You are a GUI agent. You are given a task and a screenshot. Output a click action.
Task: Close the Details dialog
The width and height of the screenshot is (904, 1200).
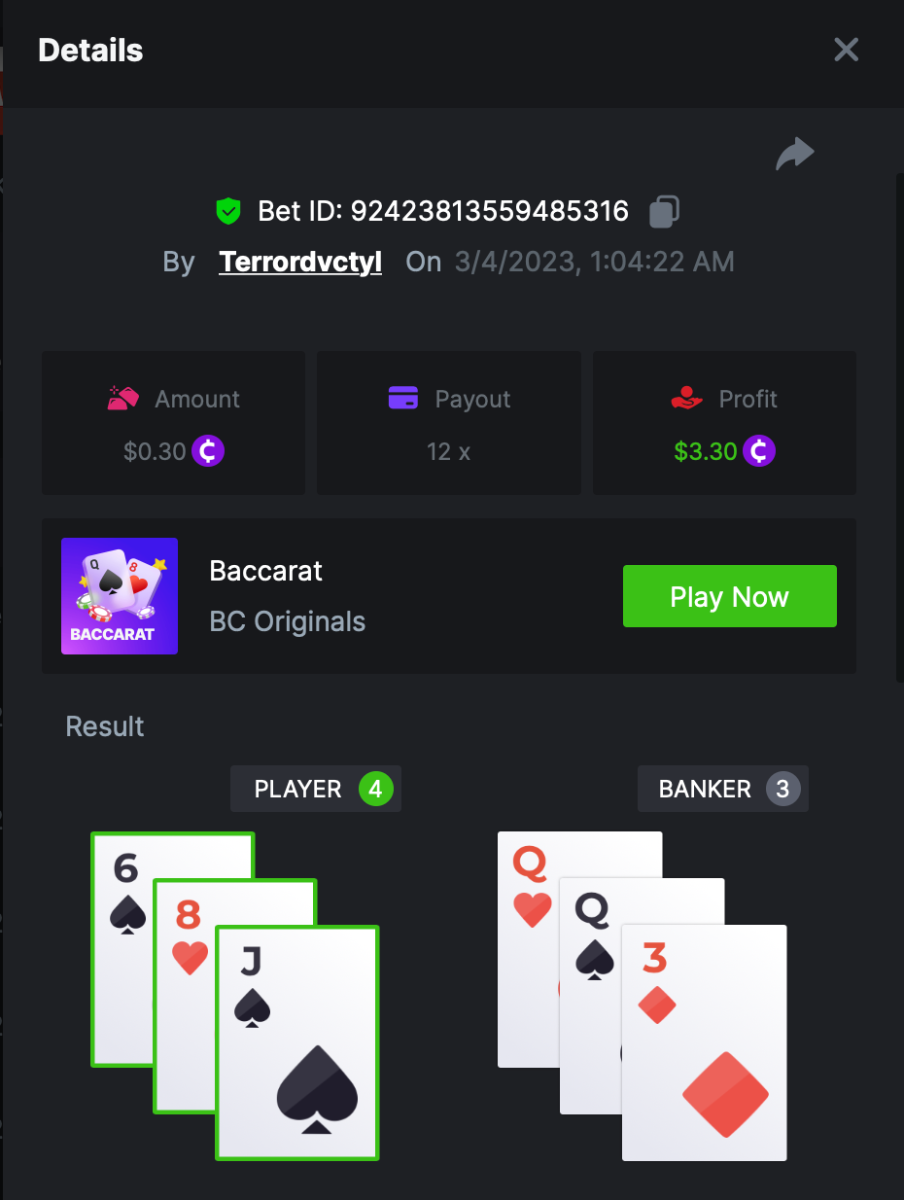[846, 50]
